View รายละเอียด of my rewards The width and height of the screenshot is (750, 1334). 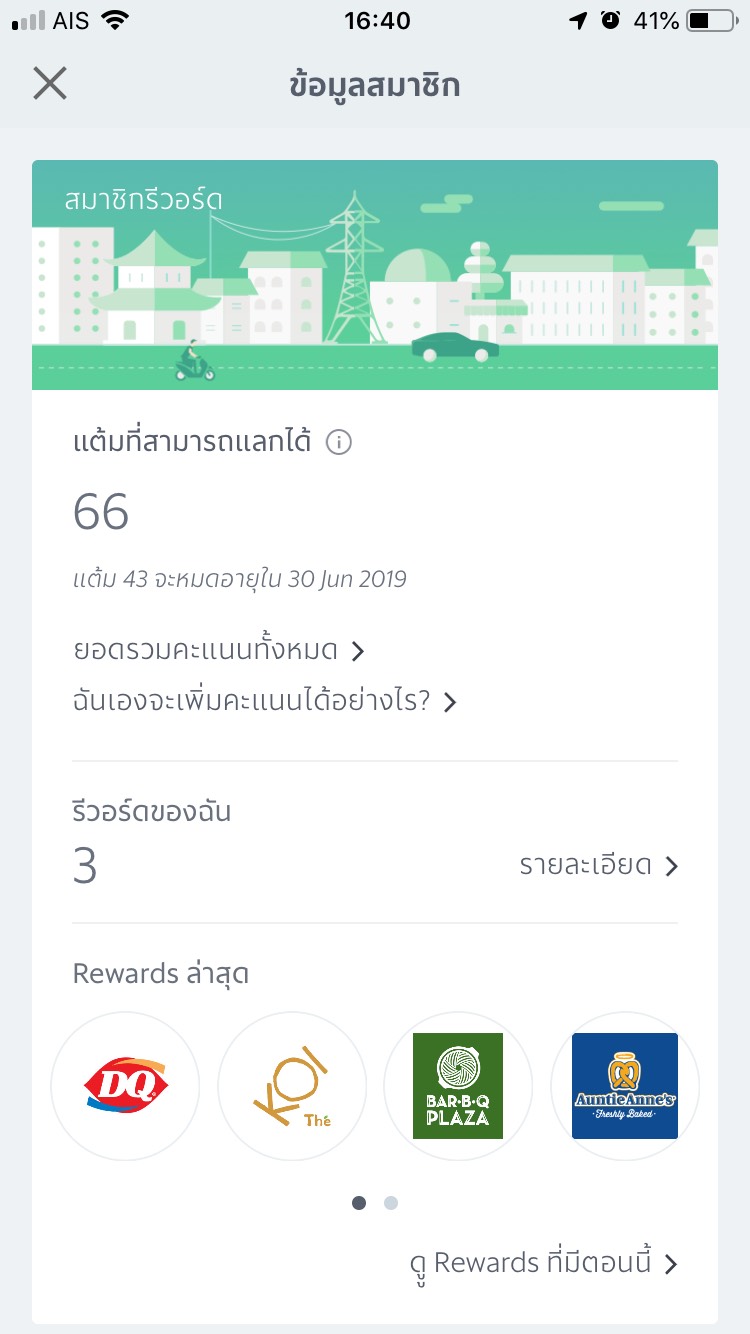(x=598, y=866)
